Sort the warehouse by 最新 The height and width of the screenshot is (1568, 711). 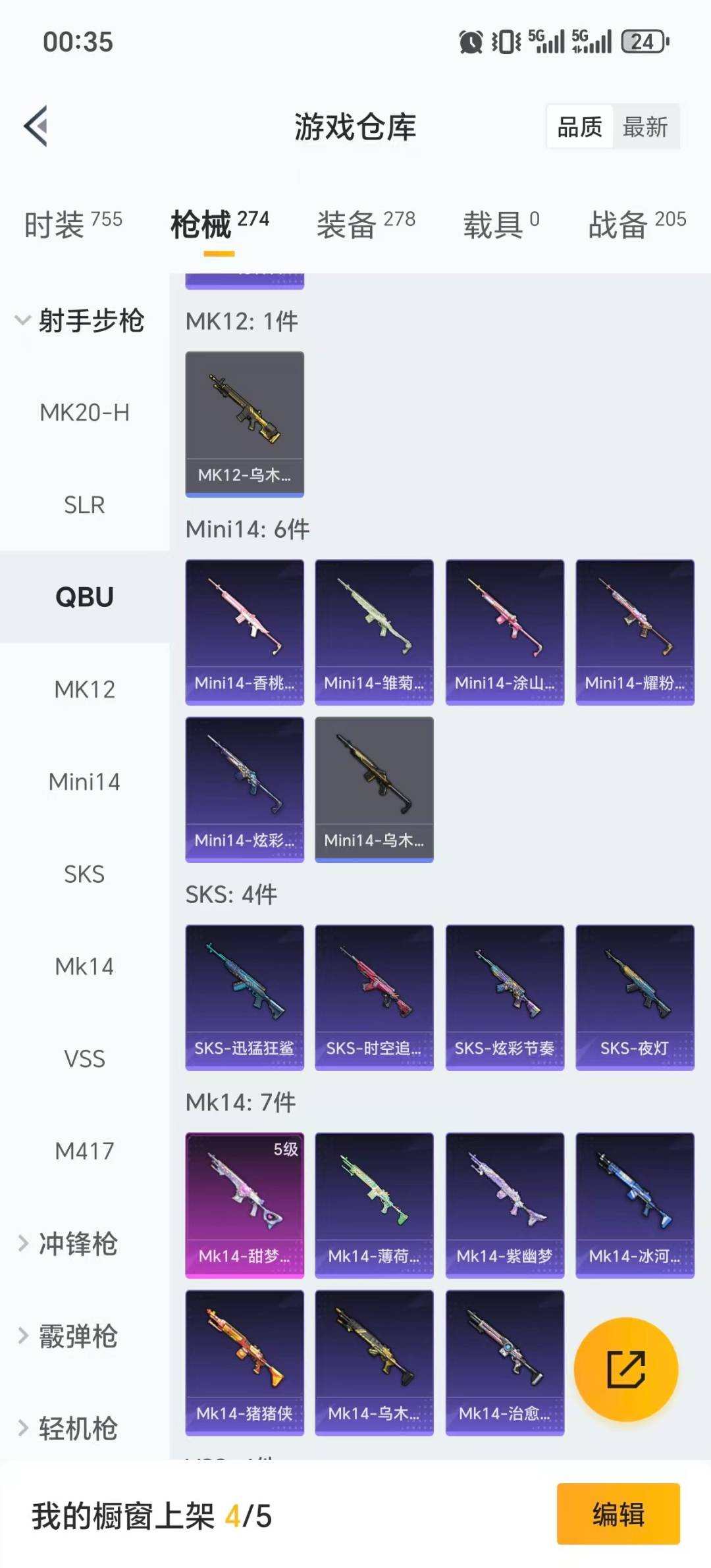(x=645, y=126)
